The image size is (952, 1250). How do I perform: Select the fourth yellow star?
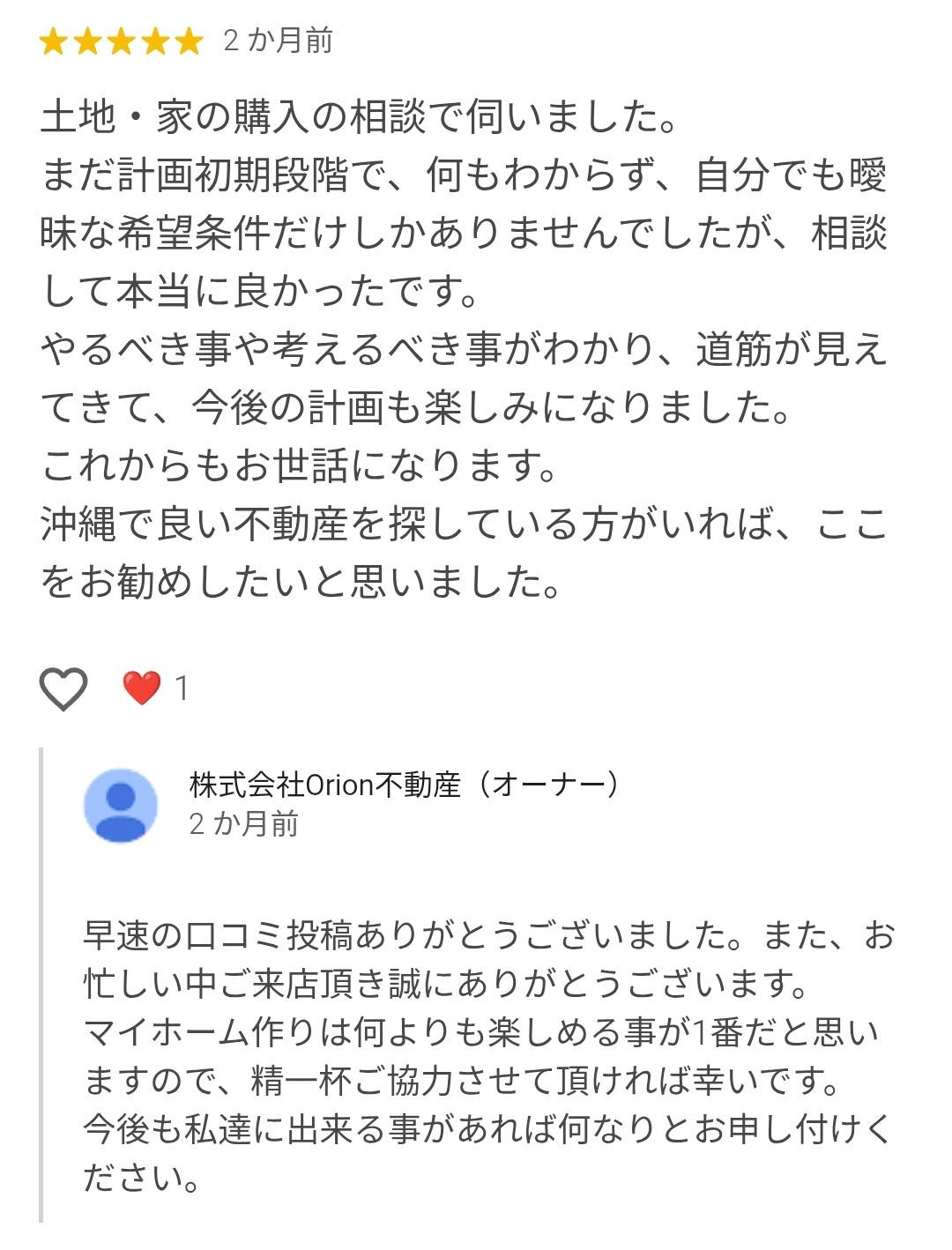point(157,40)
